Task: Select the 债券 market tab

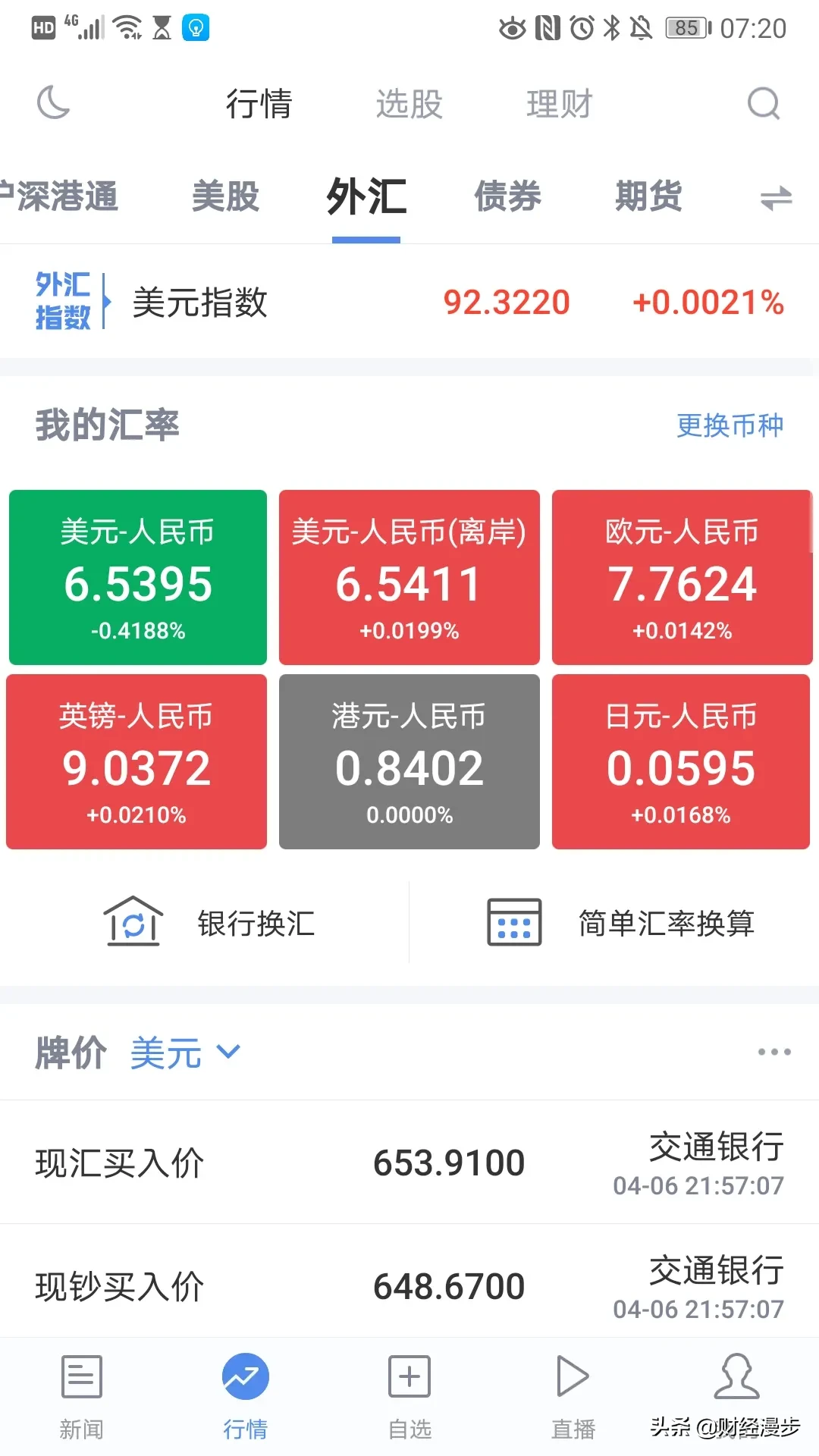Action: pyautogui.click(x=507, y=196)
